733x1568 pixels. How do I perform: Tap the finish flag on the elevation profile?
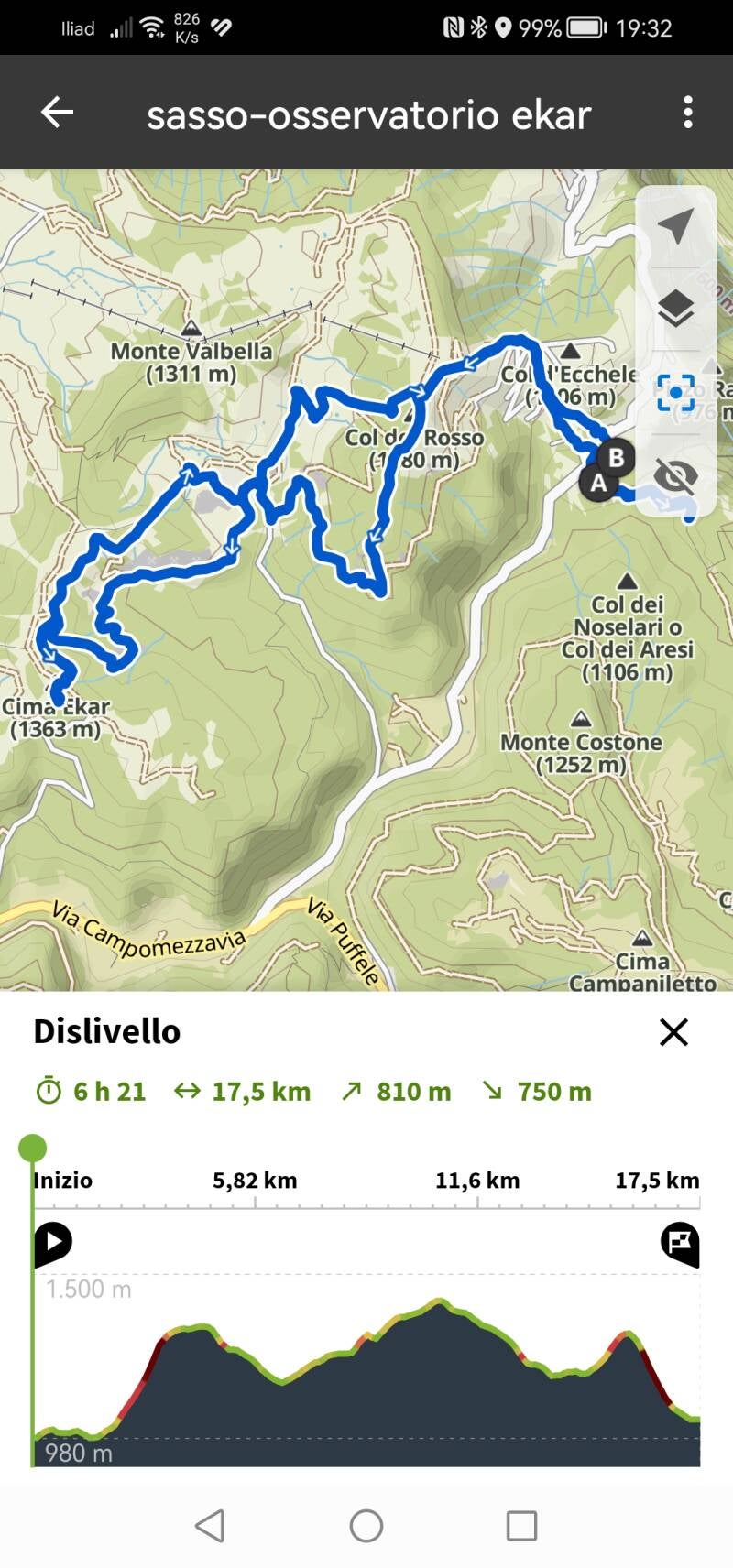(x=680, y=1243)
